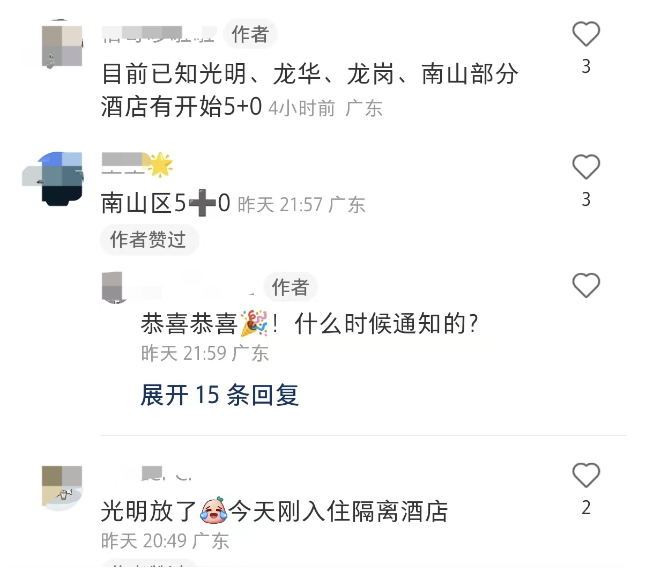Like the author's 恭喜恭喜 reply
This screenshot has height=568, width=648.
(586, 286)
